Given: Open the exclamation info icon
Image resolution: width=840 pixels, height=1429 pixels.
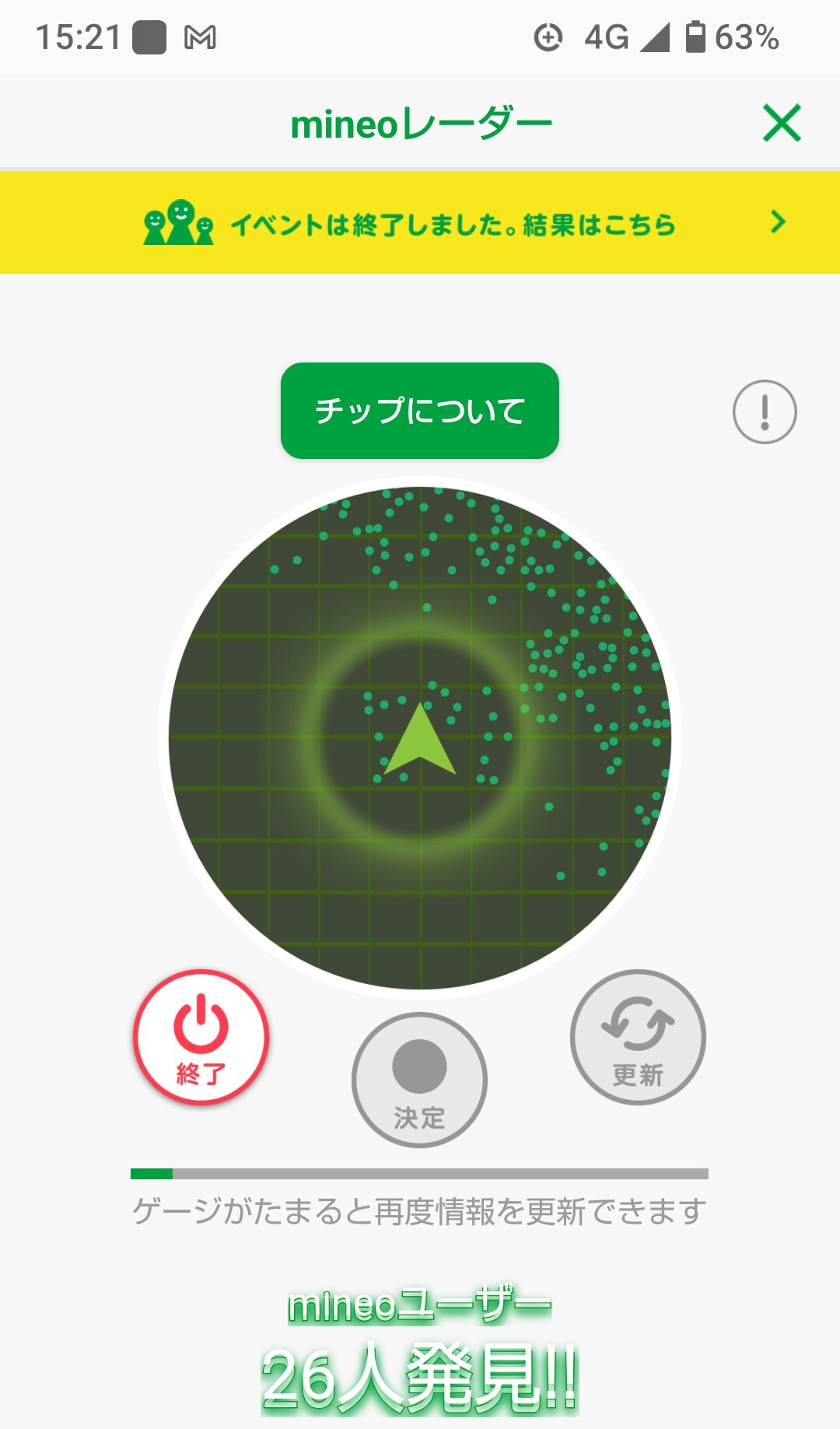Looking at the screenshot, I should pyautogui.click(x=765, y=412).
